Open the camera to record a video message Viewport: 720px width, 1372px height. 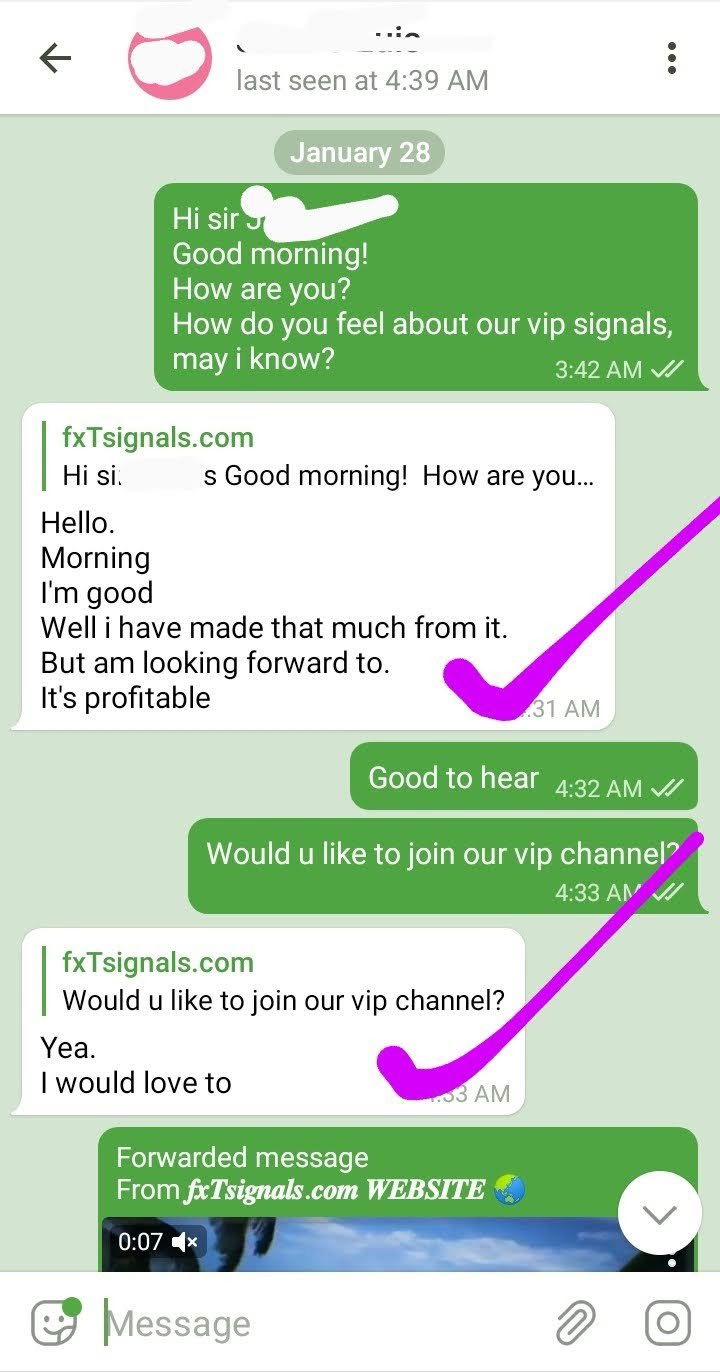click(x=667, y=1324)
